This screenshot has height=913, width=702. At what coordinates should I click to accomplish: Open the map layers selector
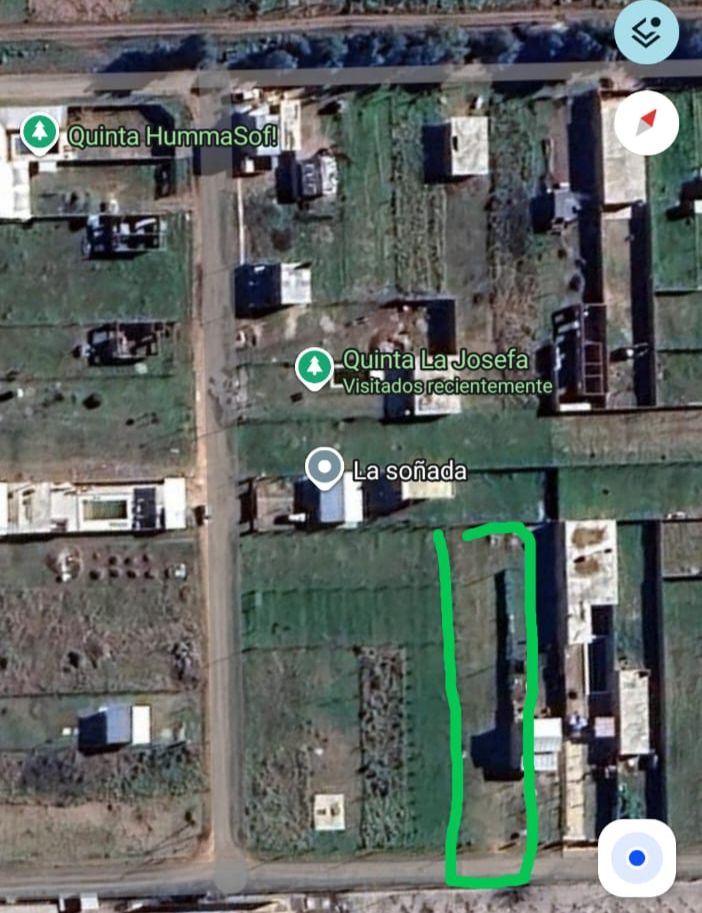point(647,32)
